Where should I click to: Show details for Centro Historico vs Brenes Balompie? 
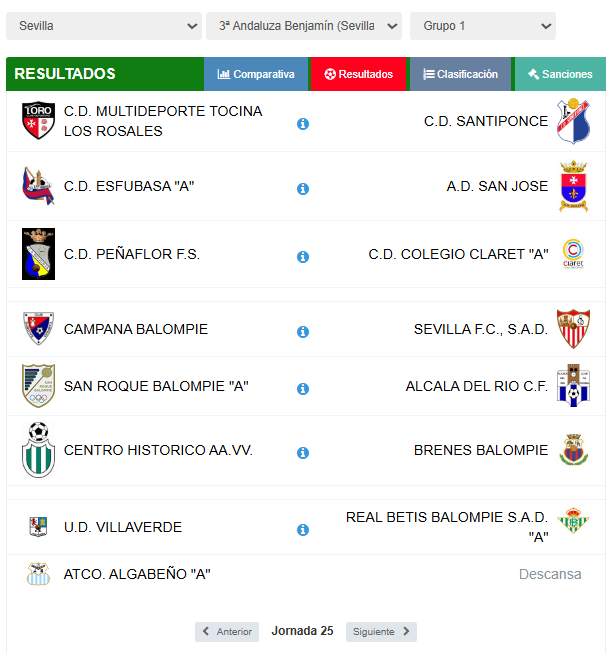(x=303, y=453)
